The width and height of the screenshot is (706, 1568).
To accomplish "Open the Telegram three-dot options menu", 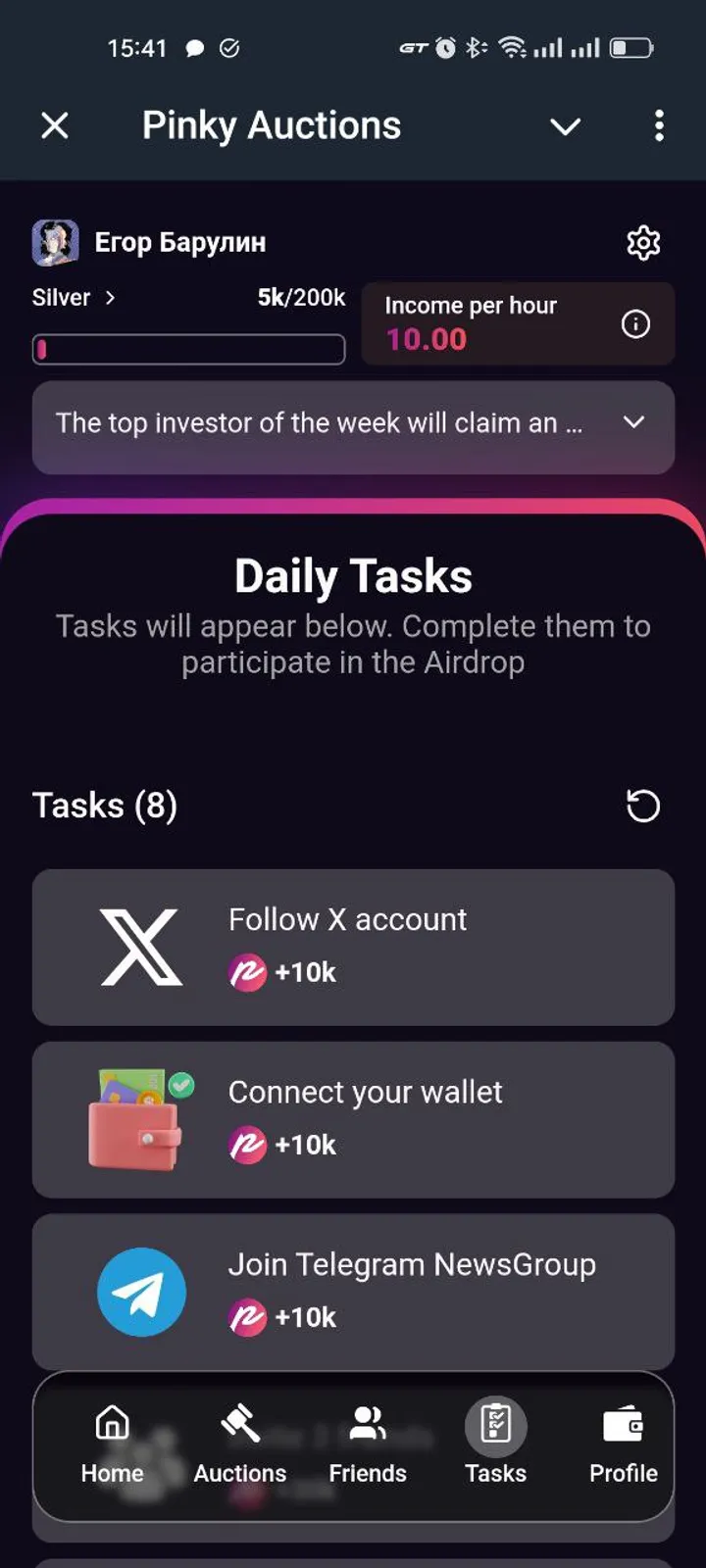I will pos(659,125).
